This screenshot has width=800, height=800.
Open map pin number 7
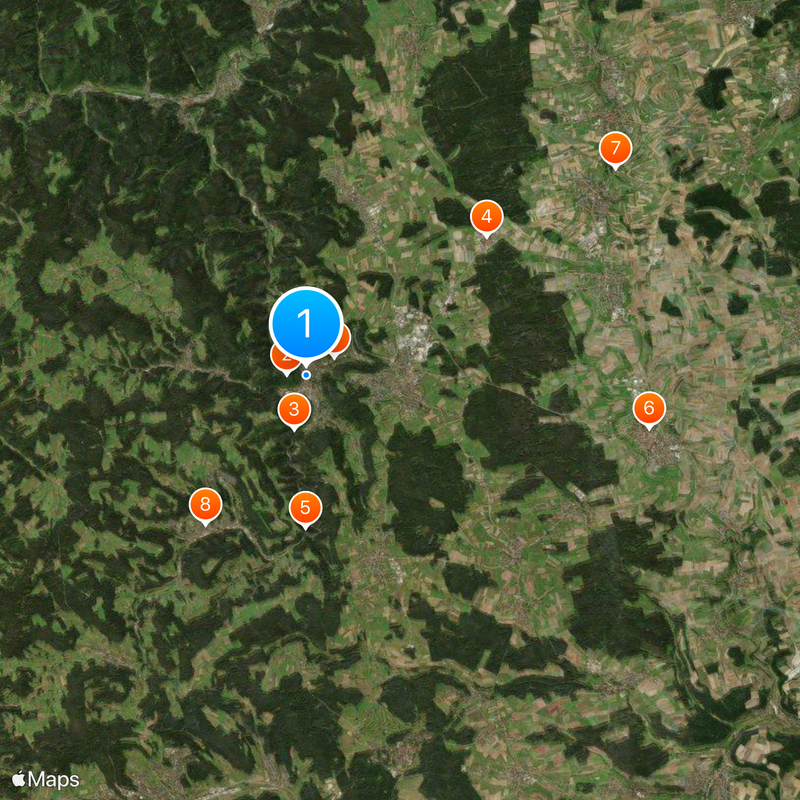615,149
